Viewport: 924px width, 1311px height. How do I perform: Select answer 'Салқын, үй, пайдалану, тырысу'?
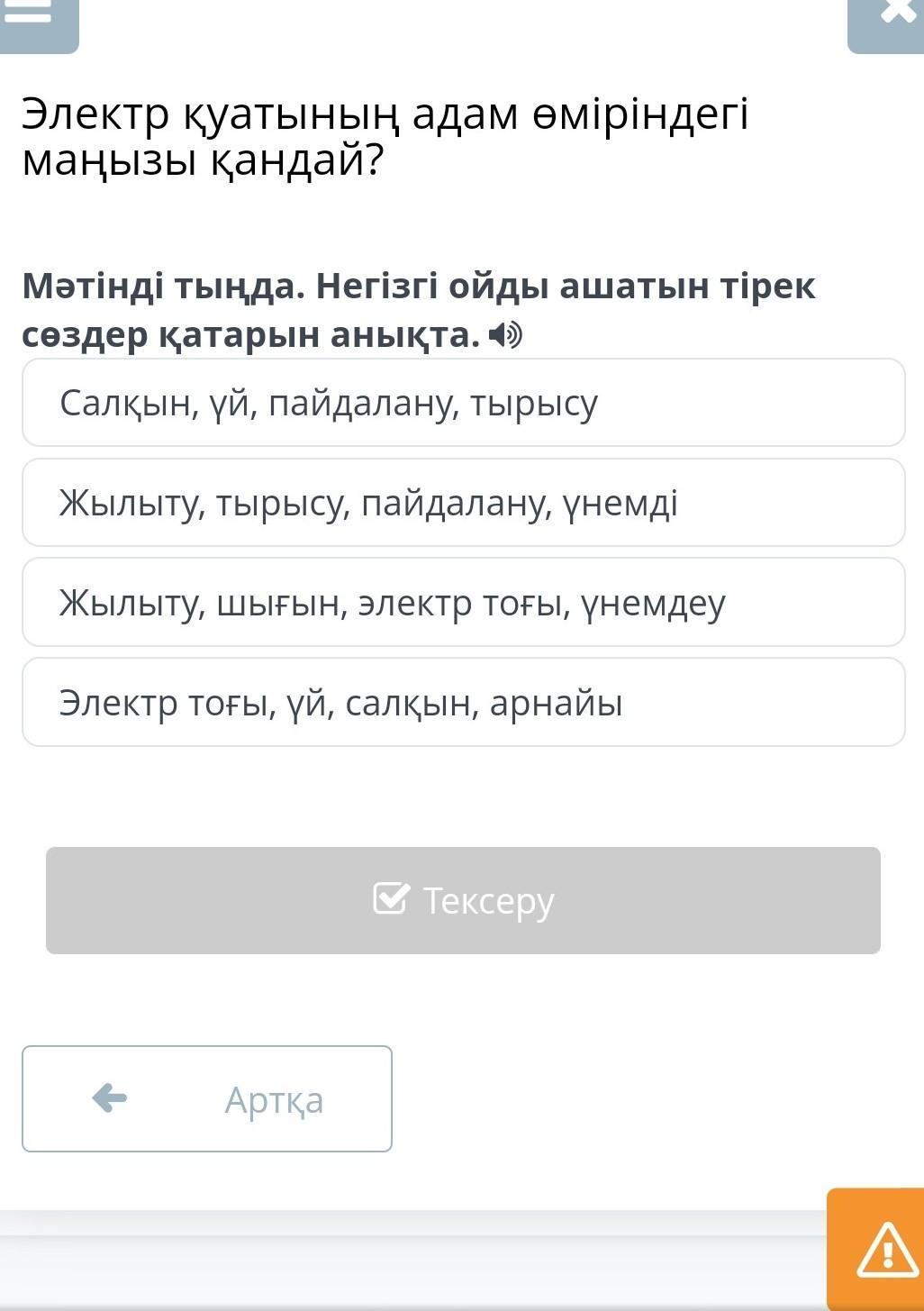(463, 402)
